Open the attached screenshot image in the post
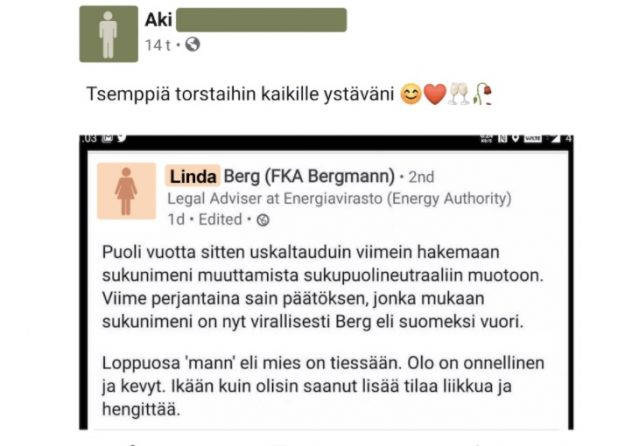This screenshot has height=446, width=632. 326,285
